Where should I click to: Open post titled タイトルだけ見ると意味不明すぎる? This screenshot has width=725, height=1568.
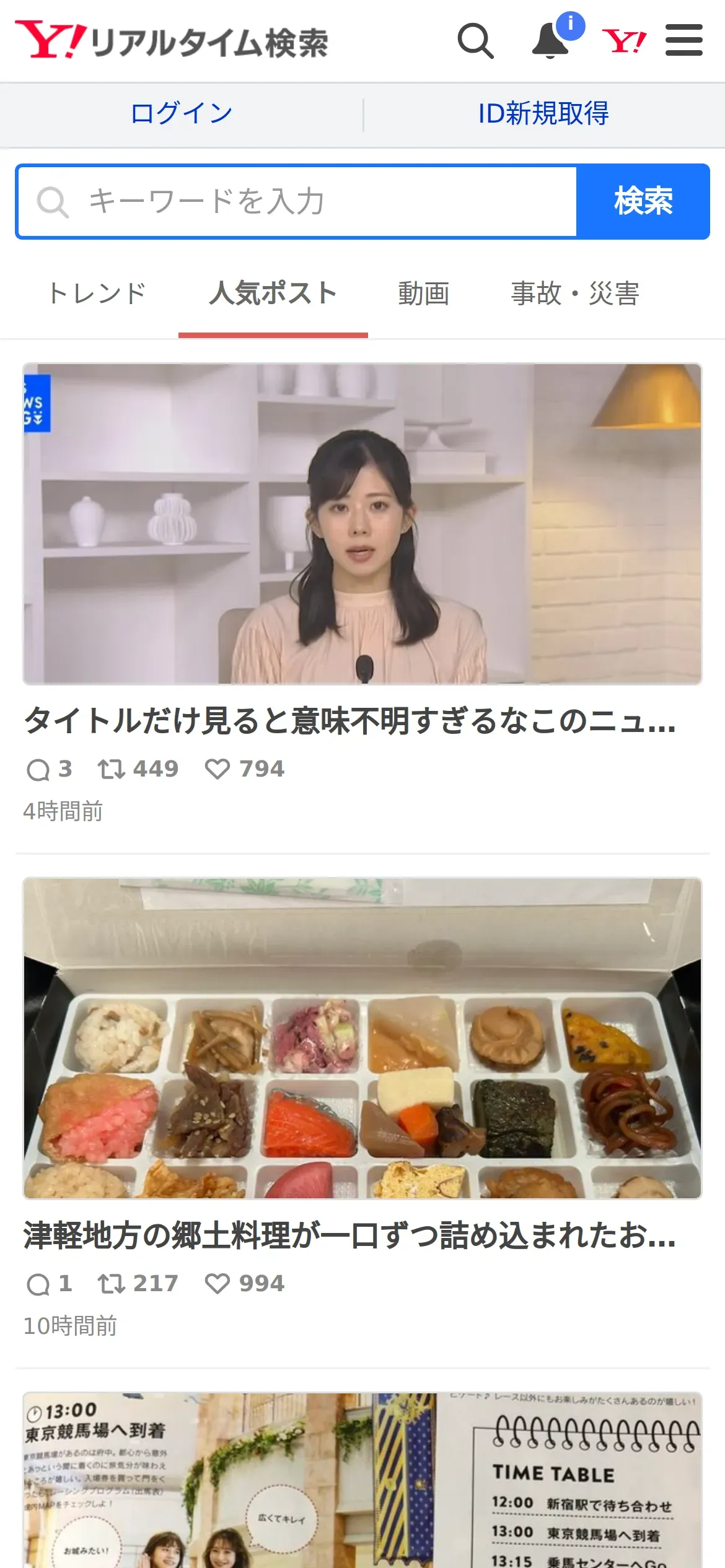click(x=350, y=721)
